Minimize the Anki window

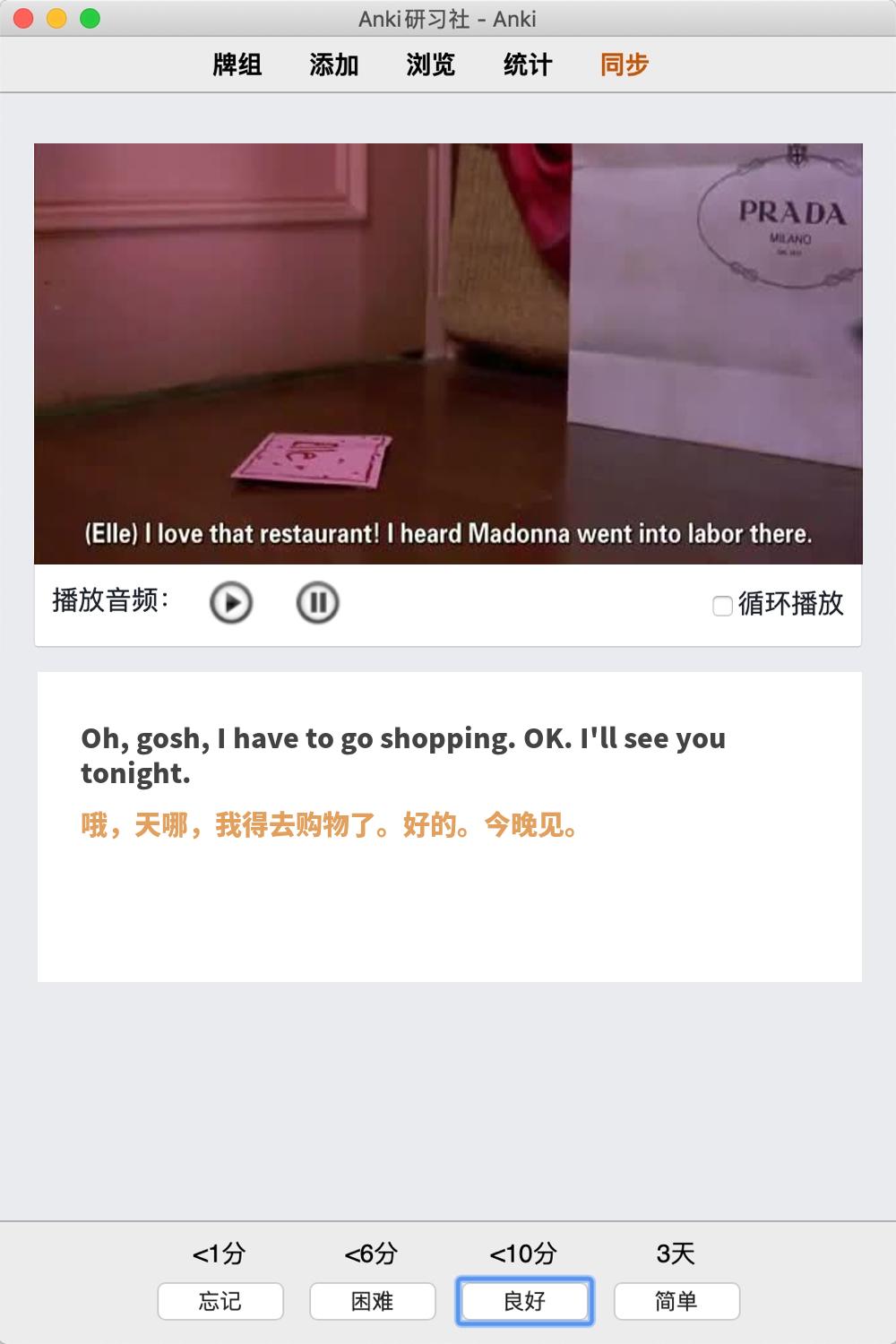pos(56,18)
